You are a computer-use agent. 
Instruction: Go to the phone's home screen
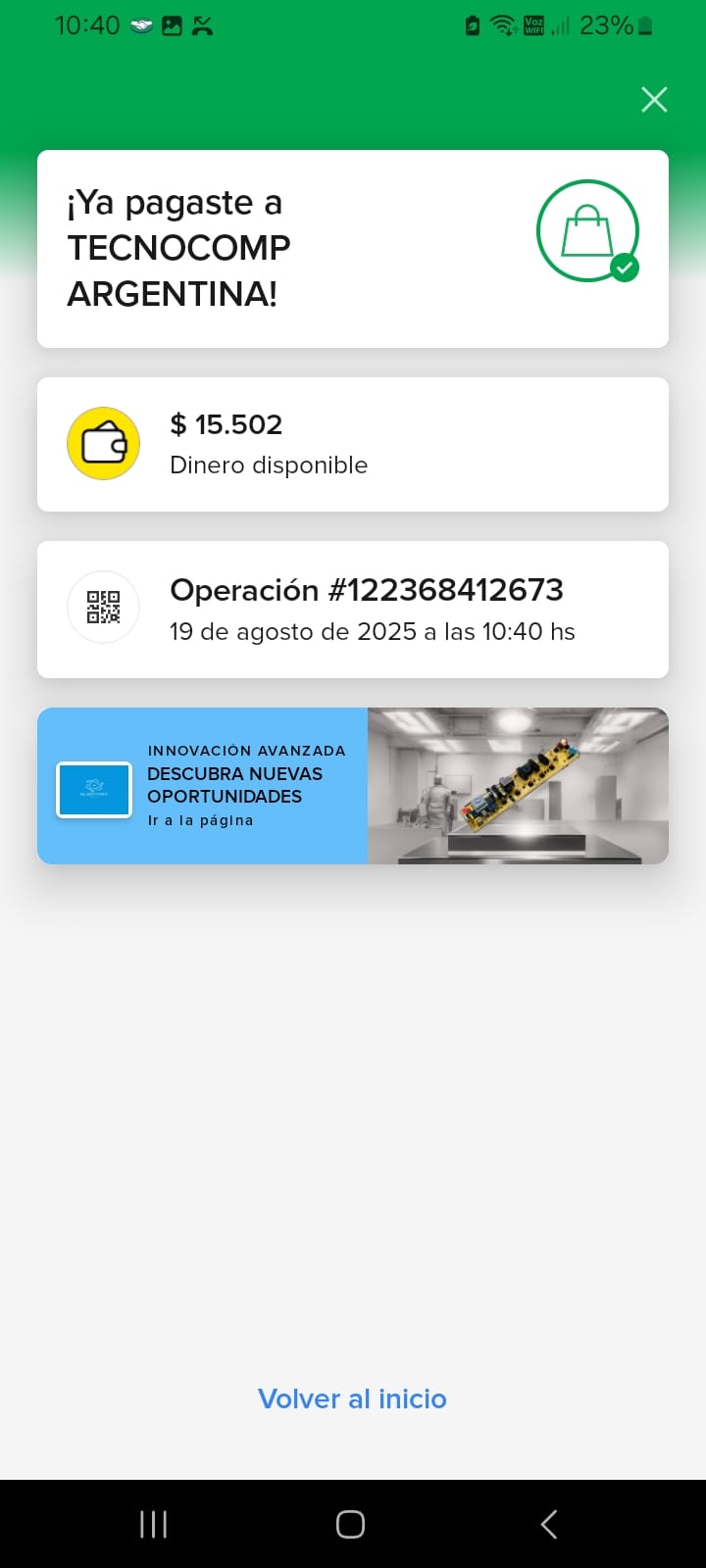[x=350, y=1524]
